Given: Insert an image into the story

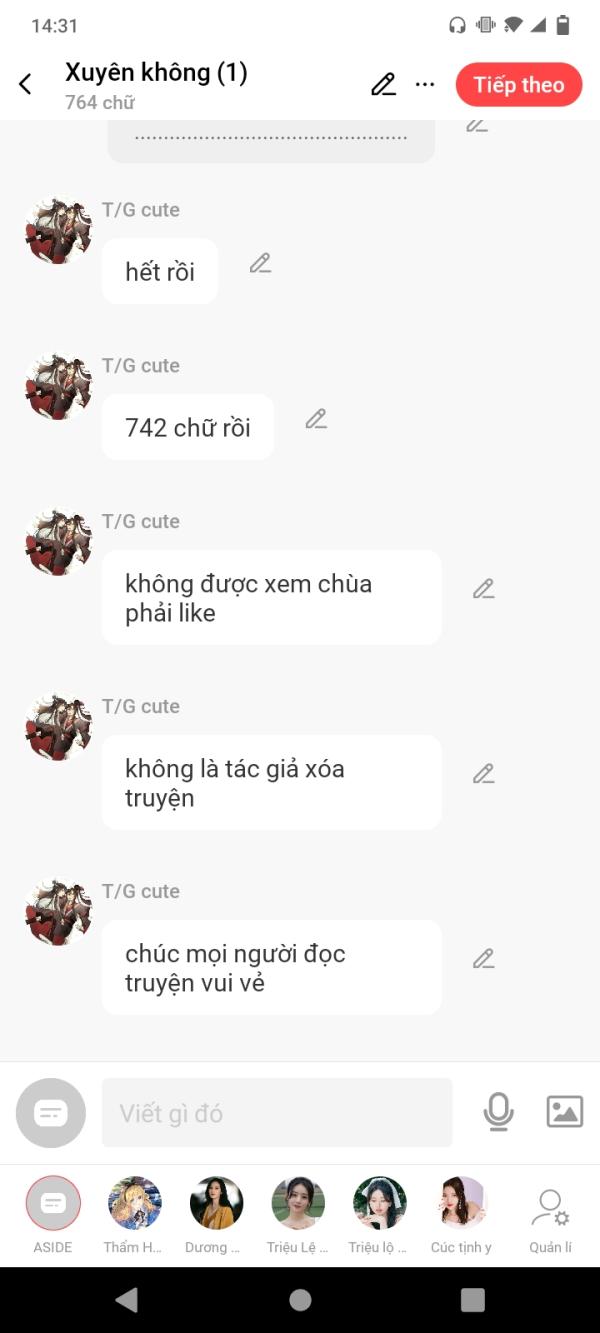Looking at the screenshot, I should 564,1112.
